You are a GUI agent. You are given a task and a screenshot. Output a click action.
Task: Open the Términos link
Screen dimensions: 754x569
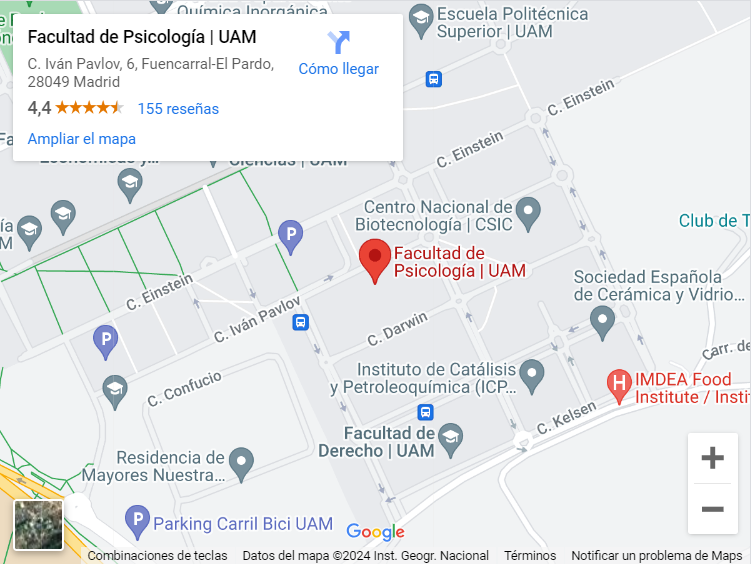[x=530, y=556]
